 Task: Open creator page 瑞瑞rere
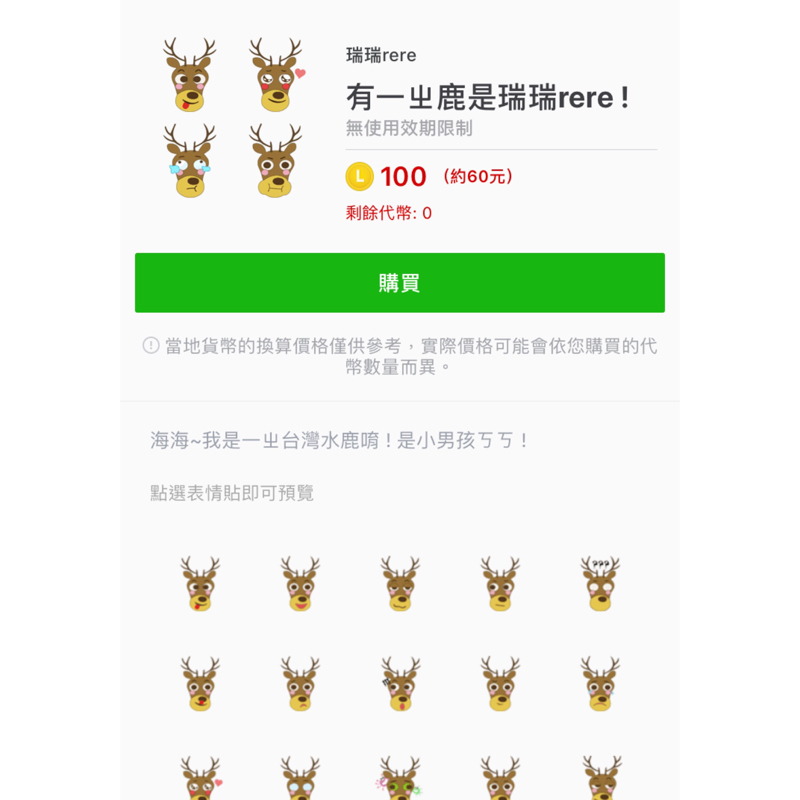[381, 55]
